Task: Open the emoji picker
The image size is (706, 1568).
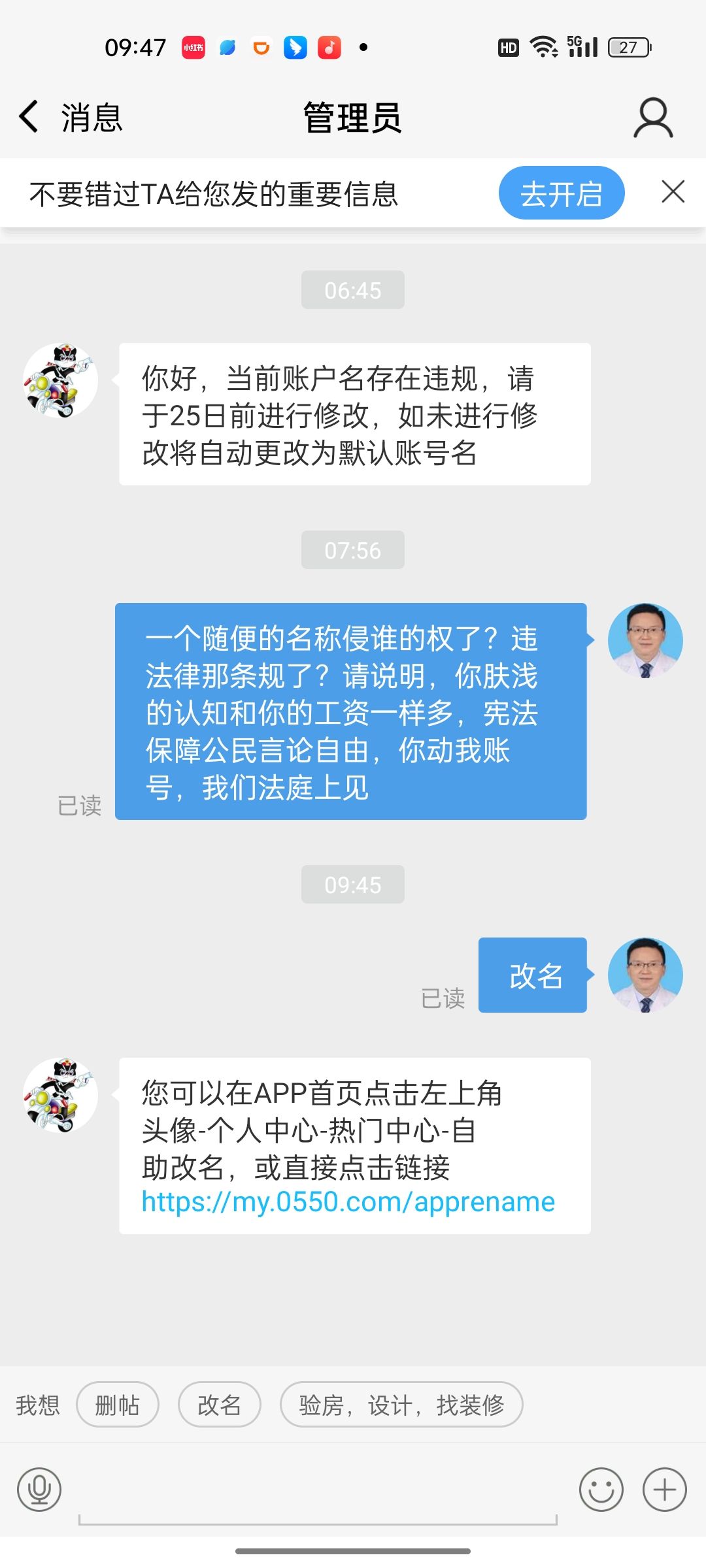Action: click(x=601, y=1490)
